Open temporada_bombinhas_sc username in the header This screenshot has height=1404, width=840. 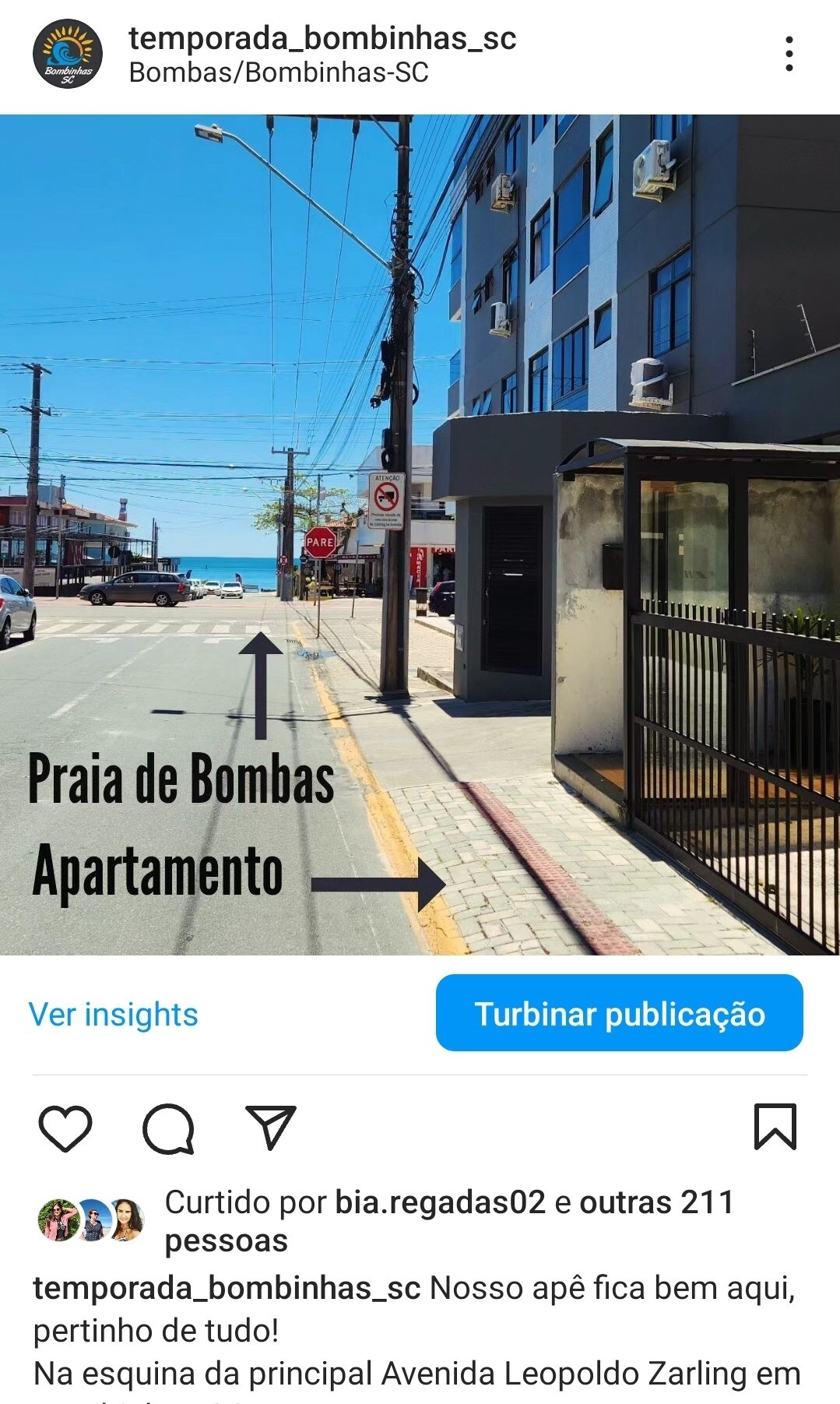[322, 37]
